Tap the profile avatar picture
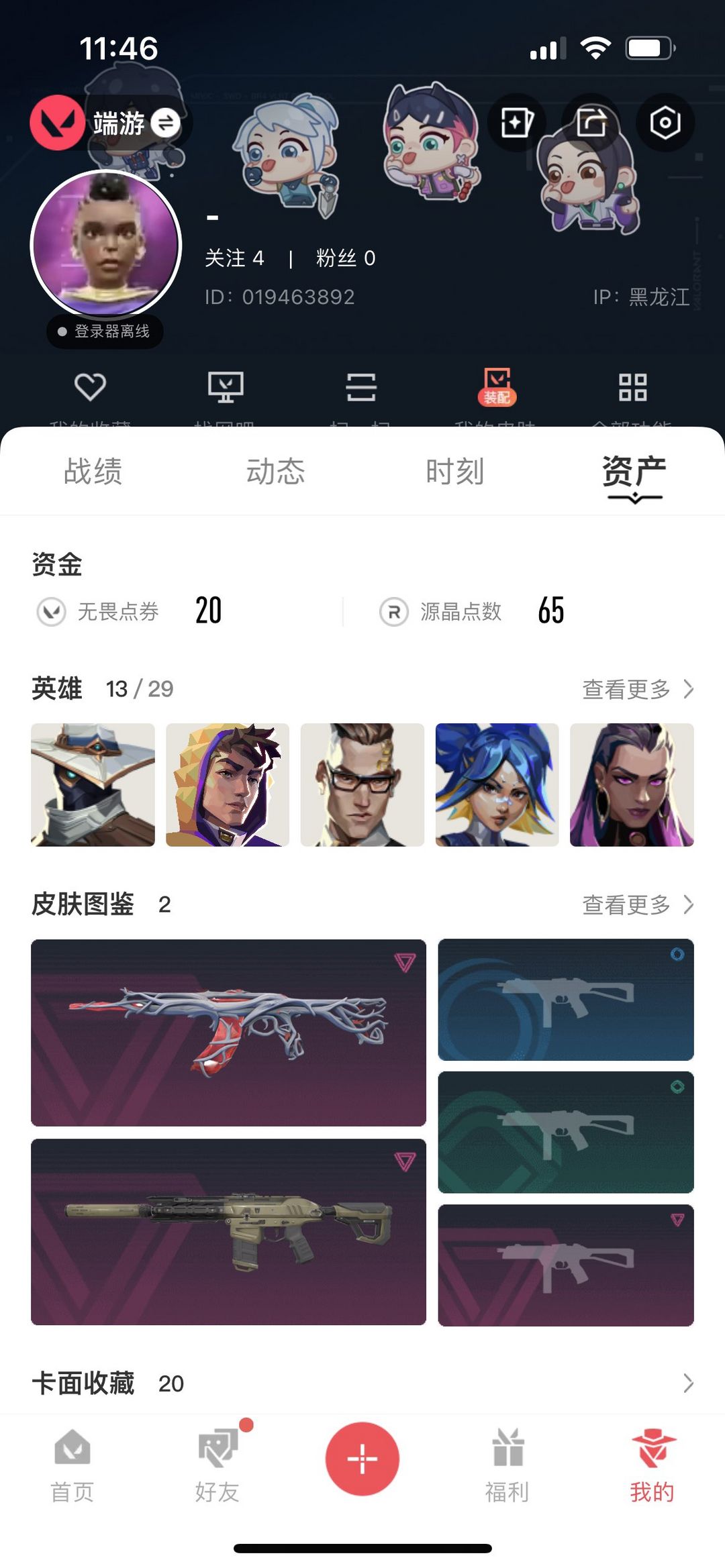This screenshot has width=725, height=1568. pos(106,244)
